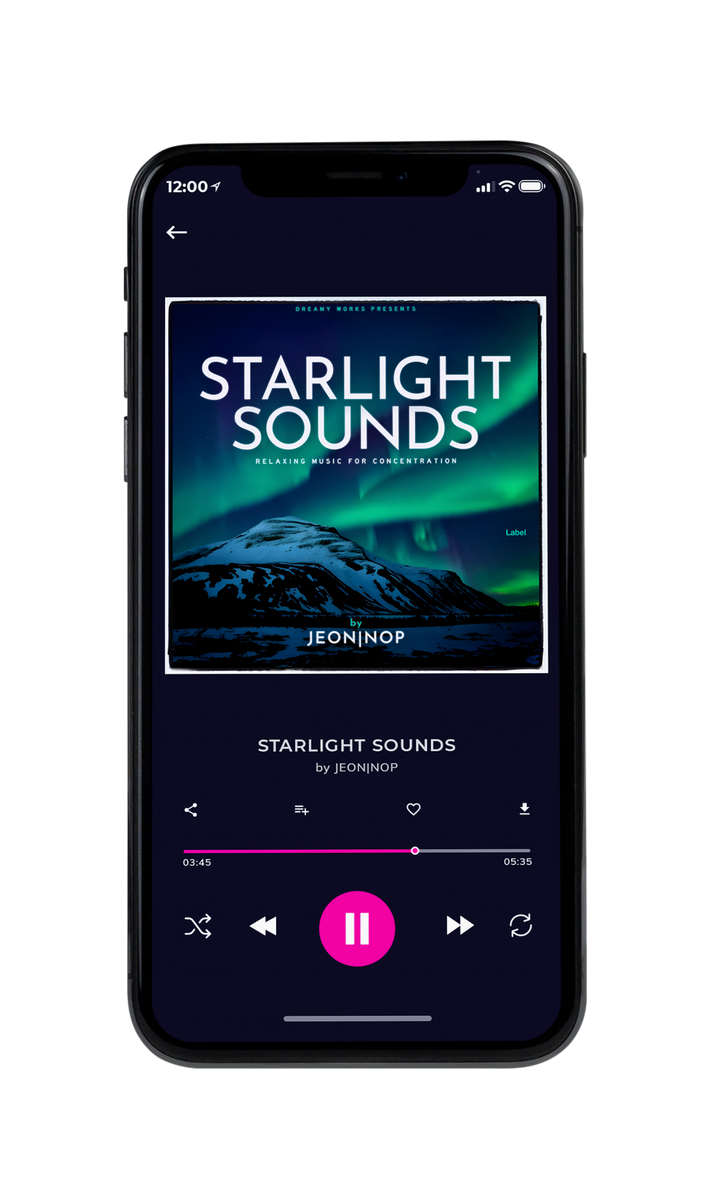Tap the playback progress bar knob
This screenshot has width=720, height=1200.
pyautogui.click(x=415, y=851)
